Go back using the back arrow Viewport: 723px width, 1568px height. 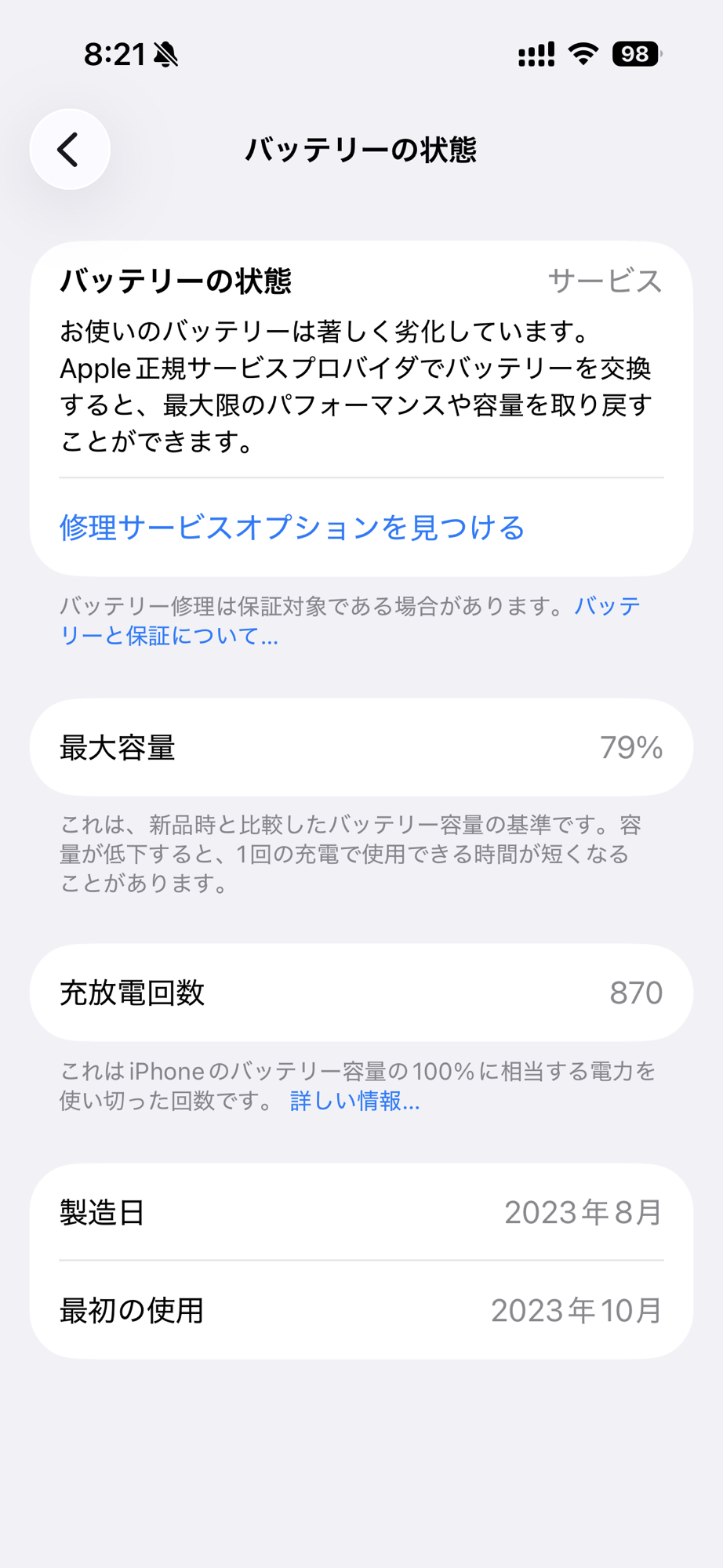pyautogui.click(x=70, y=149)
